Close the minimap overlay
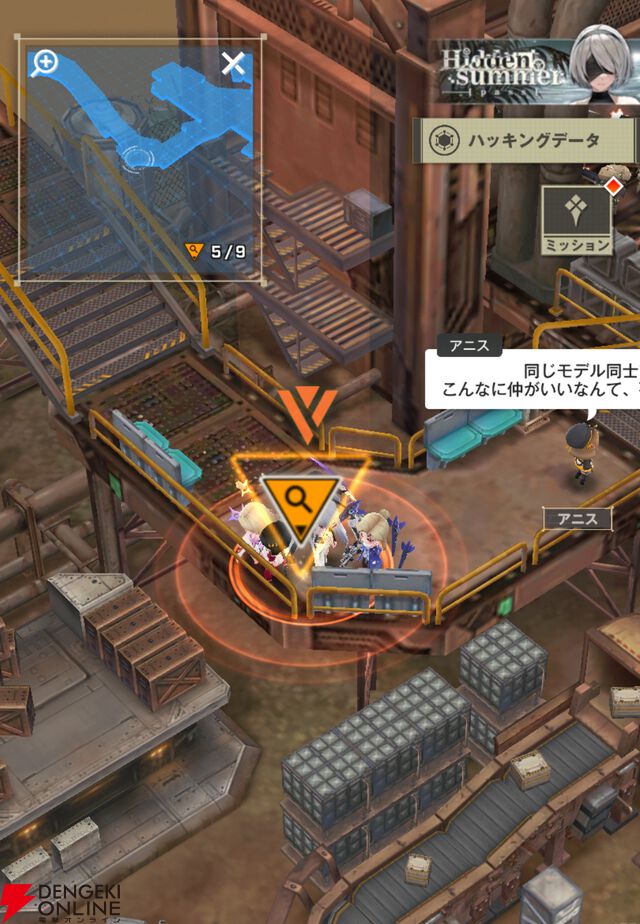Image resolution: width=640 pixels, height=924 pixels. pos(232,66)
